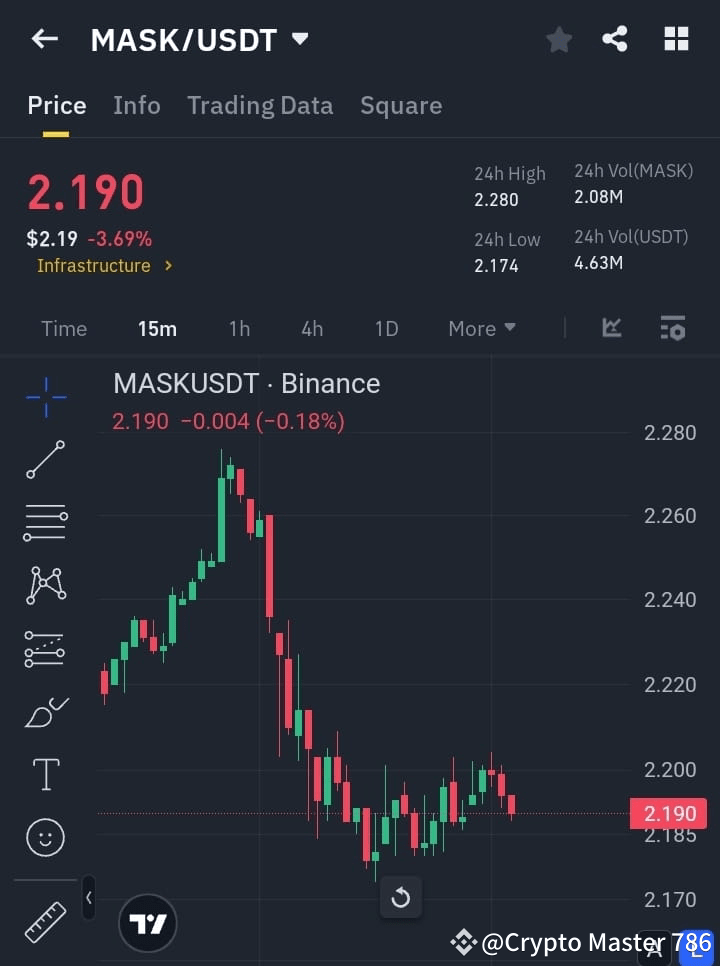Refresh the chart with the reload button
Viewport: 720px width, 966px height.
[401, 898]
